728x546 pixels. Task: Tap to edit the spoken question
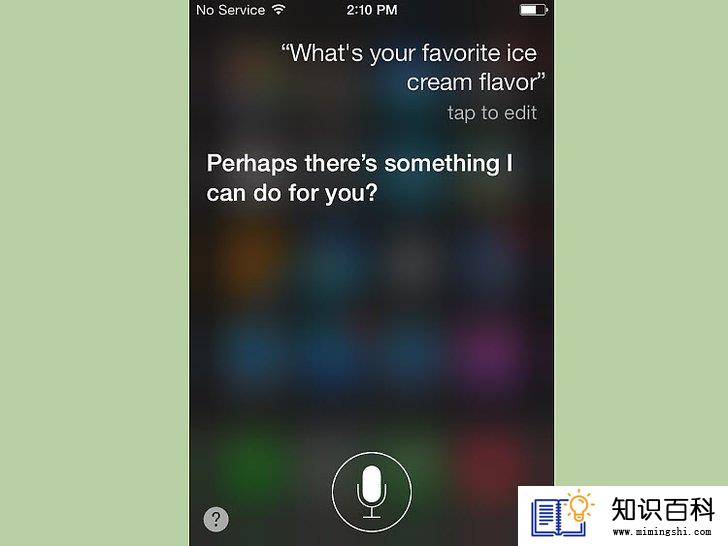pos(492,113)
